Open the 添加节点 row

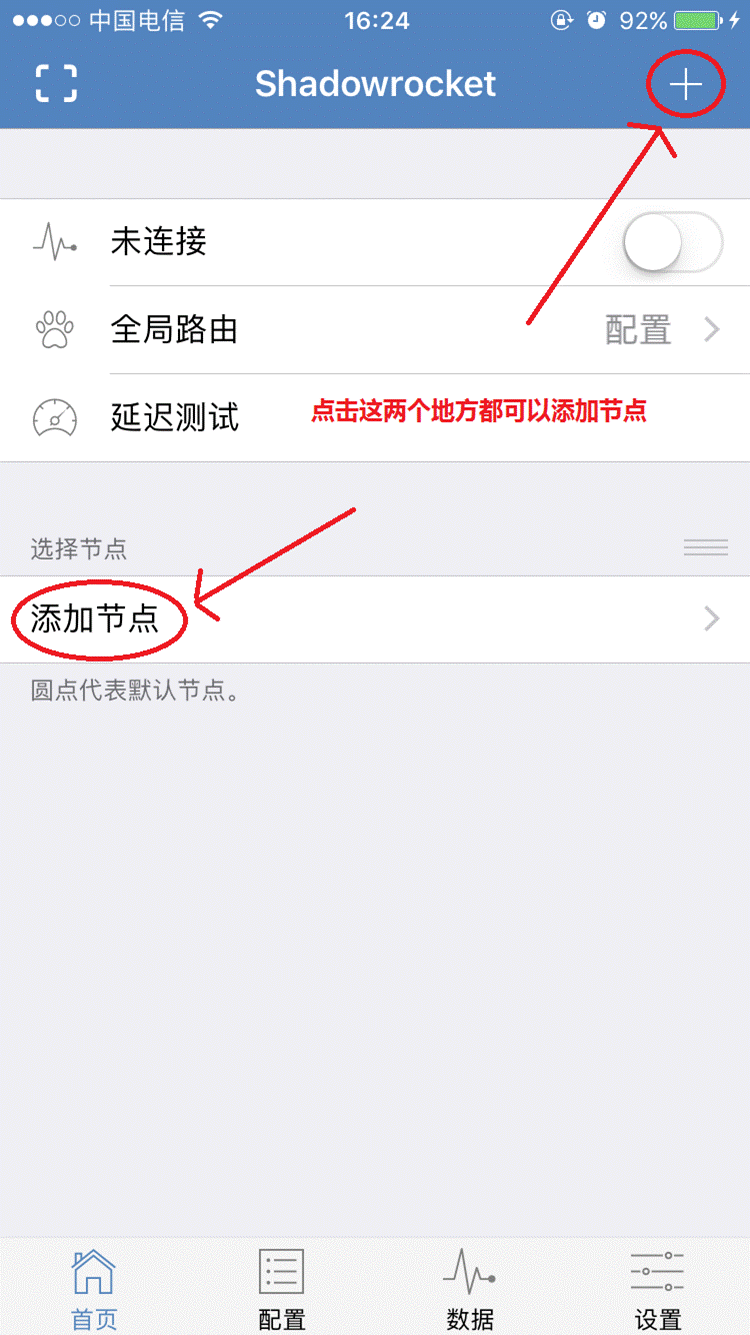375,619
